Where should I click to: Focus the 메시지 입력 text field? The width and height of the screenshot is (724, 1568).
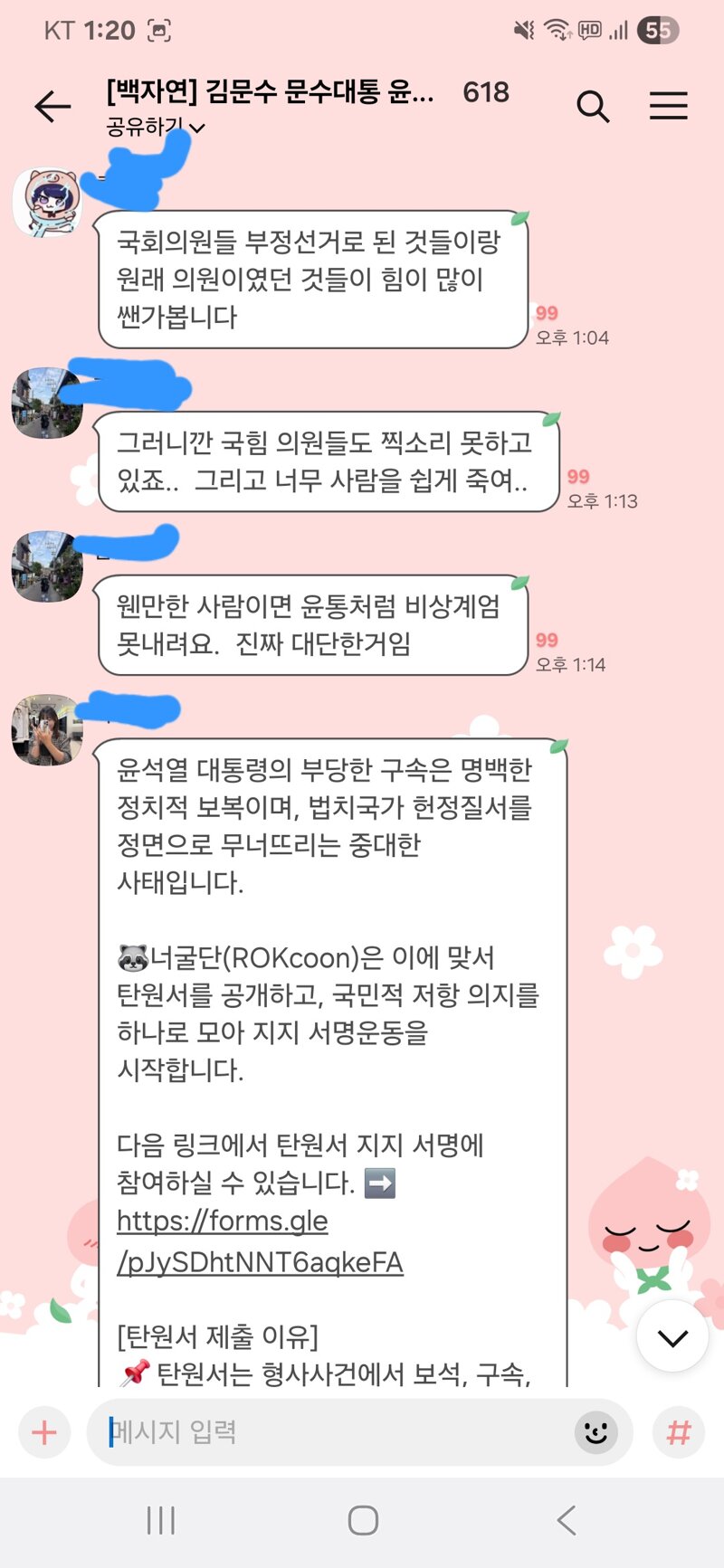[x=335, y=1432]
